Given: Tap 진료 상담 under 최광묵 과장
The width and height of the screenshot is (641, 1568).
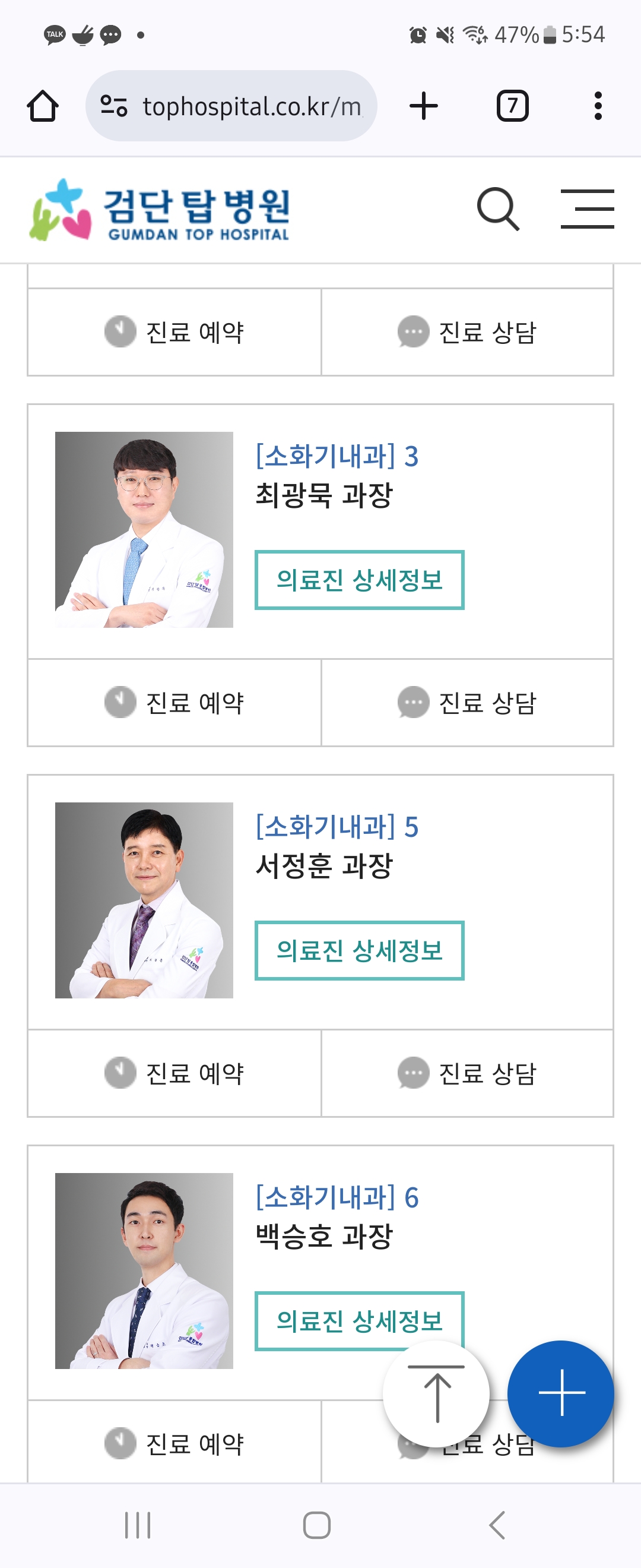Looking at the screenshot, I should point(467,703).
